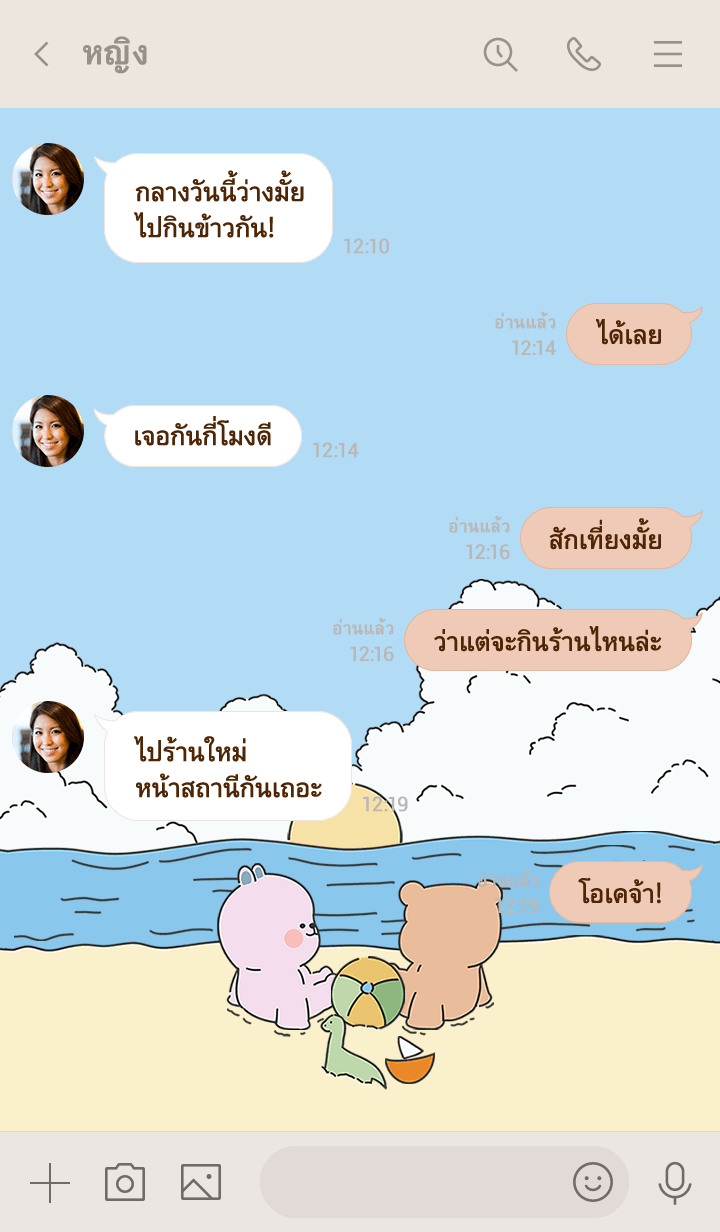
Task: Launch the camera from the chat bar
Action: point(125,1183)
